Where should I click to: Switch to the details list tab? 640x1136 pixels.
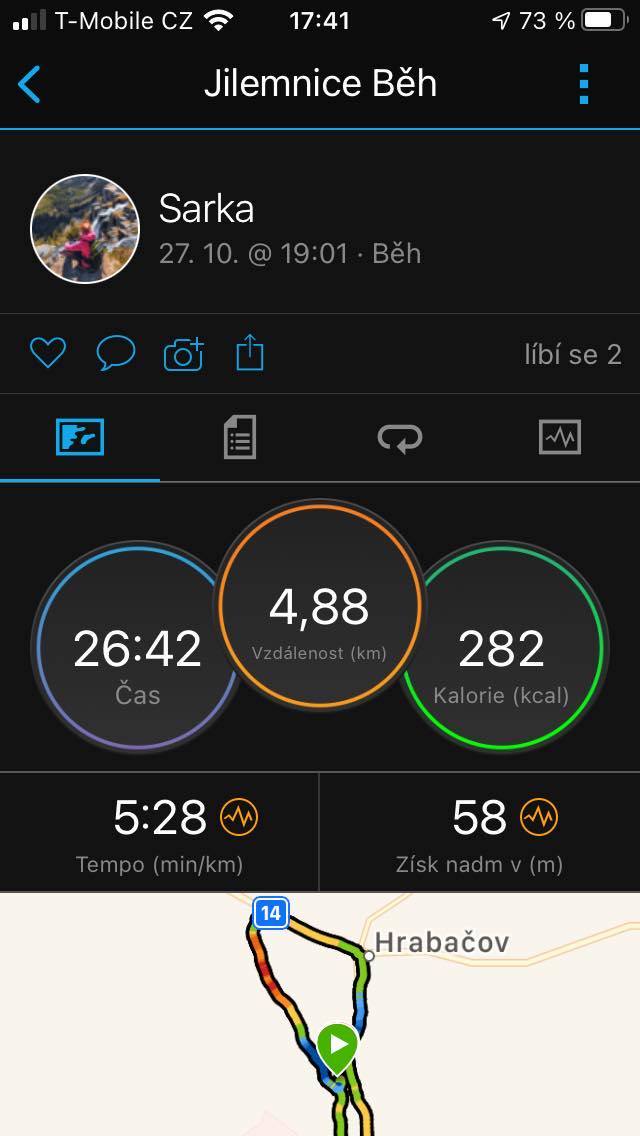(x=240, y=437)
